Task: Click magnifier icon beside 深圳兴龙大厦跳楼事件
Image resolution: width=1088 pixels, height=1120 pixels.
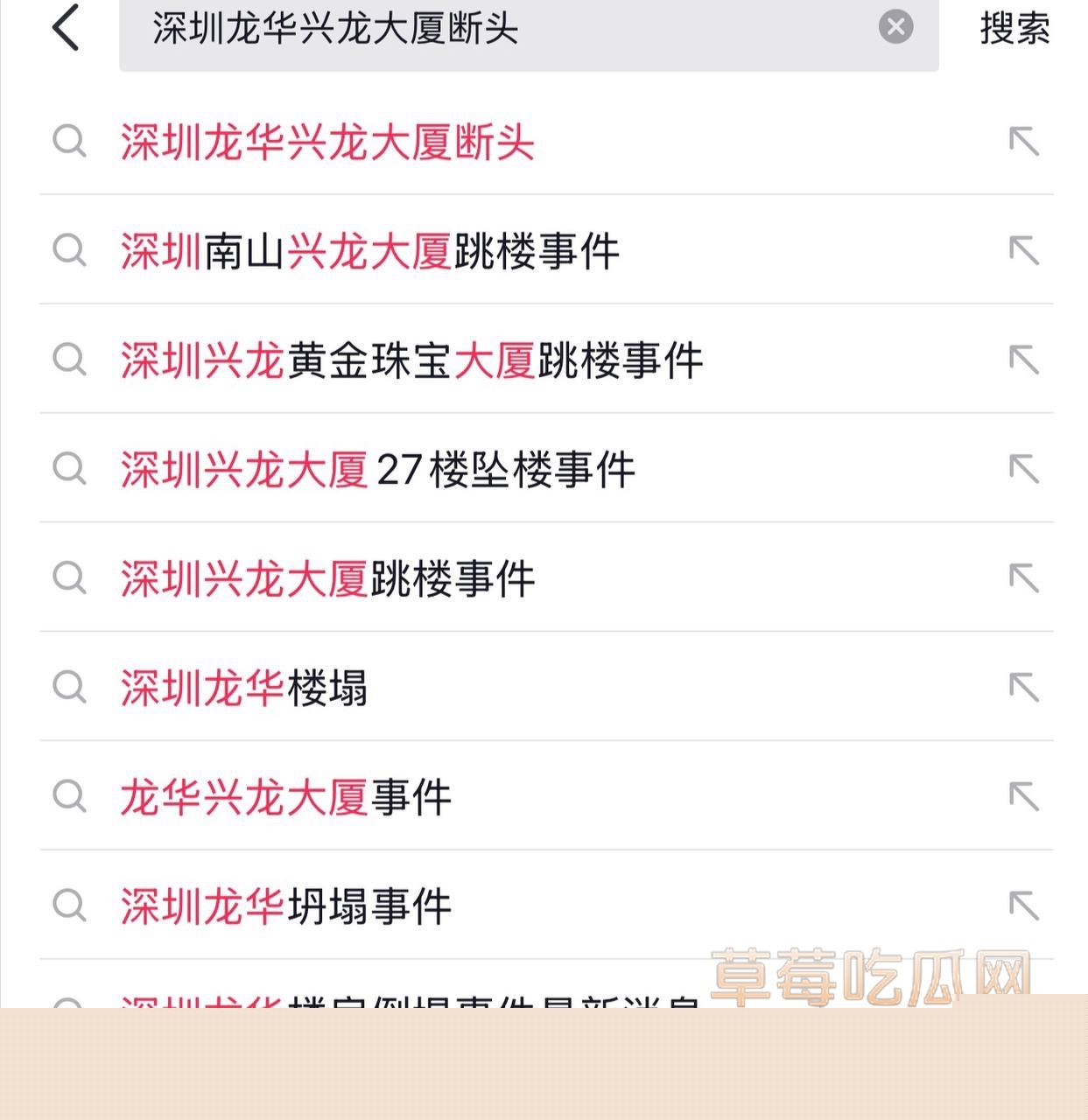Action: coord(69,578)
